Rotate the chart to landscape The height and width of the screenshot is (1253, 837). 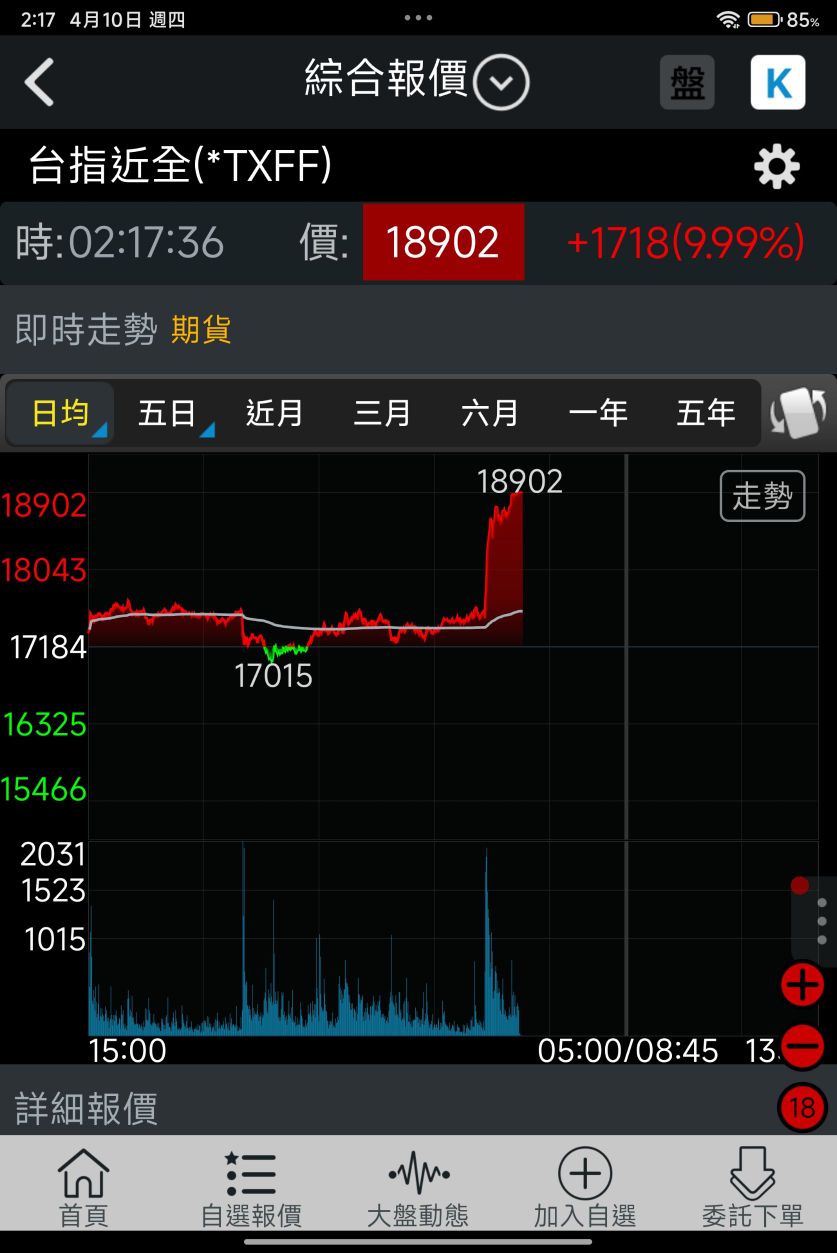(800, 412)
